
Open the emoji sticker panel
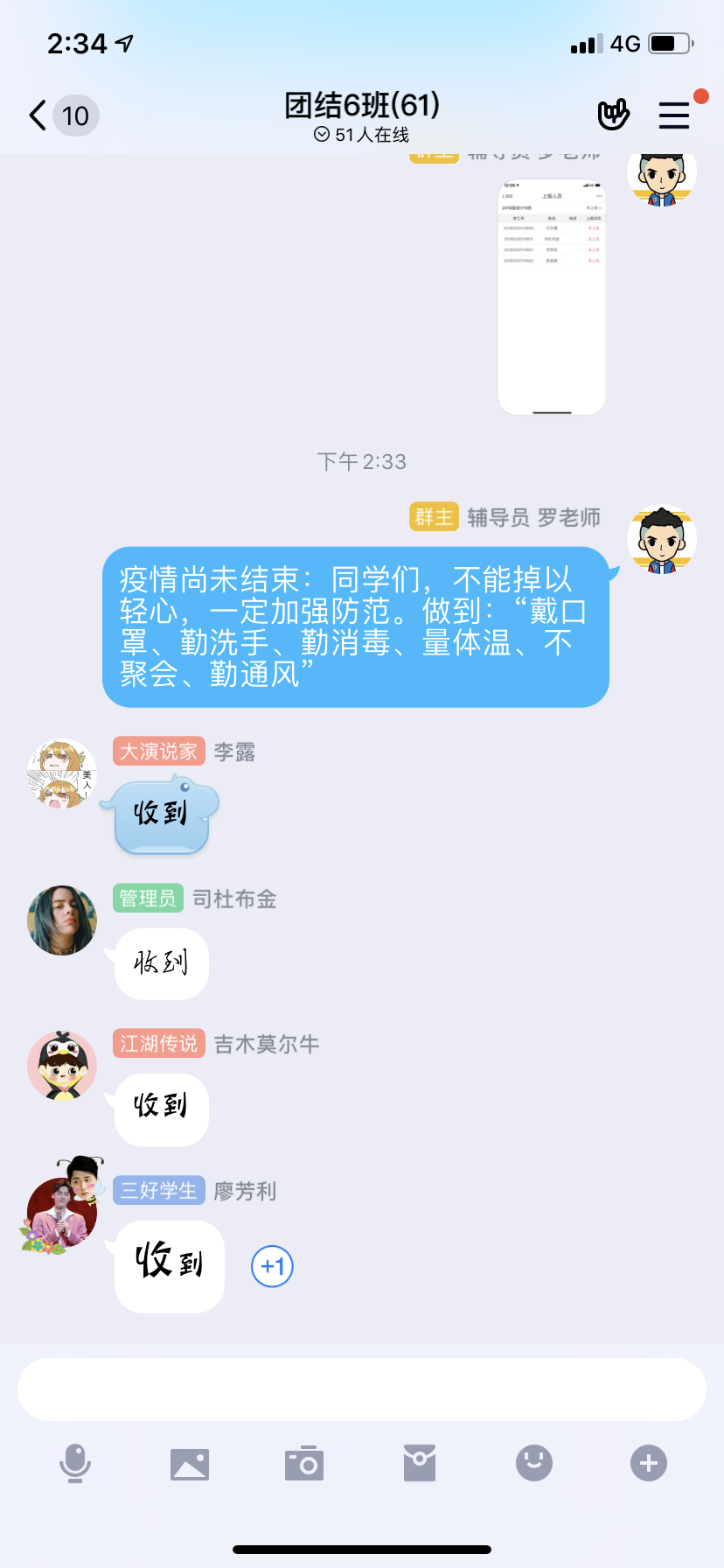(x=534, y=1463)
